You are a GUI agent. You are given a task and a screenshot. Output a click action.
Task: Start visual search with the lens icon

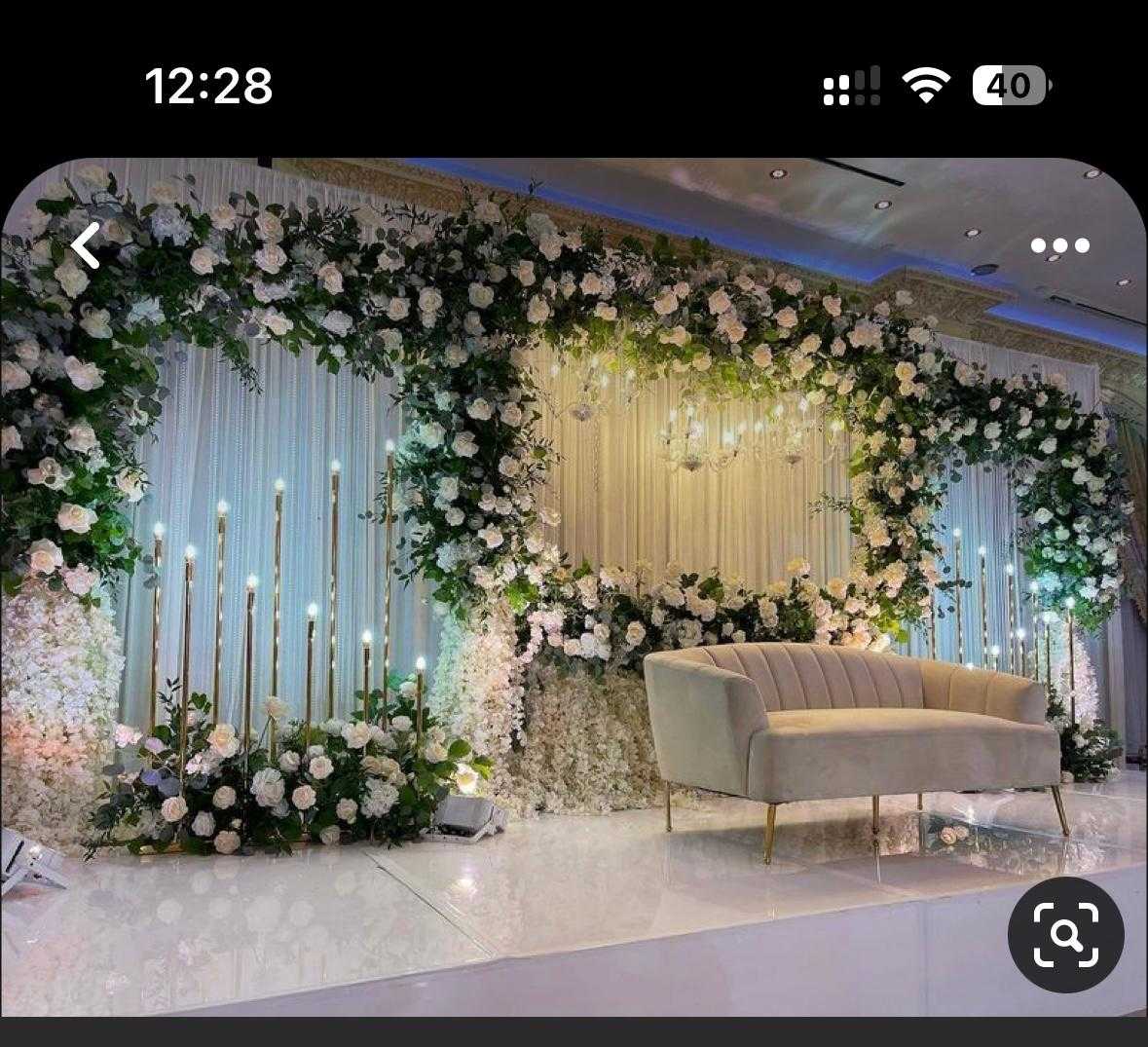[x=1065, y=934]
